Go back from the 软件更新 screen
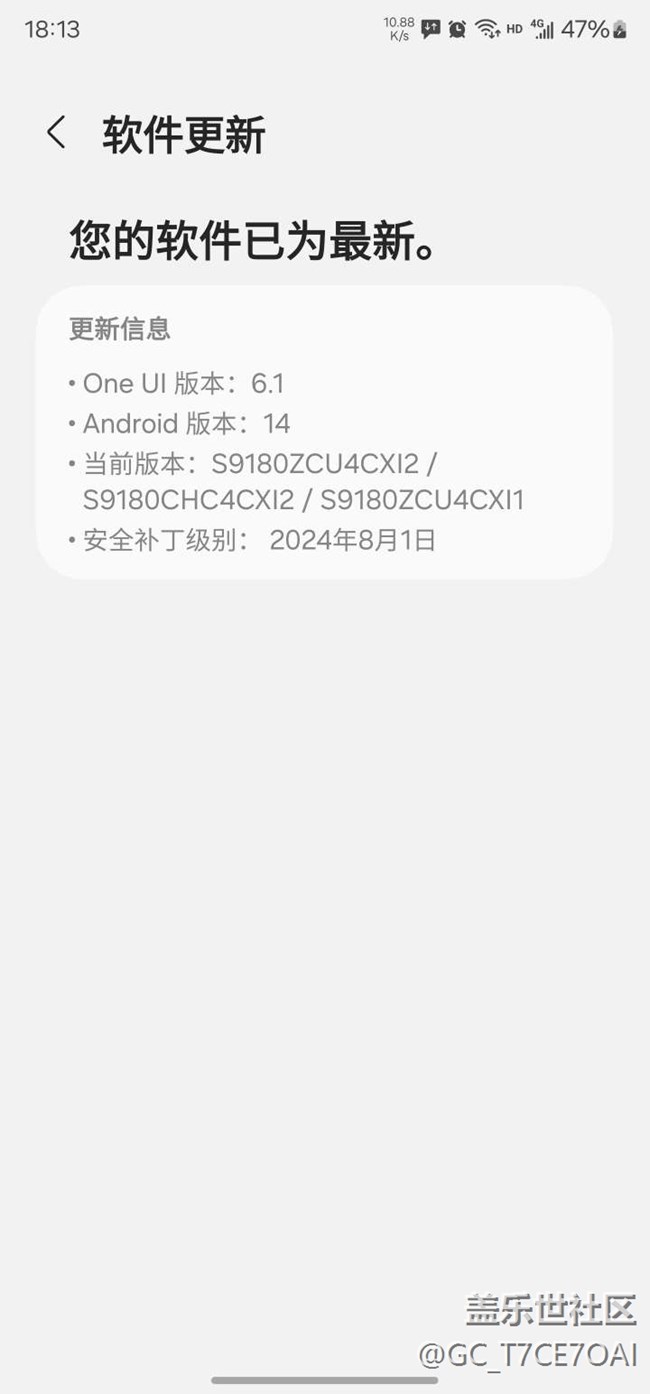Screen dimensions: 650x1394 tap(57, 133)
